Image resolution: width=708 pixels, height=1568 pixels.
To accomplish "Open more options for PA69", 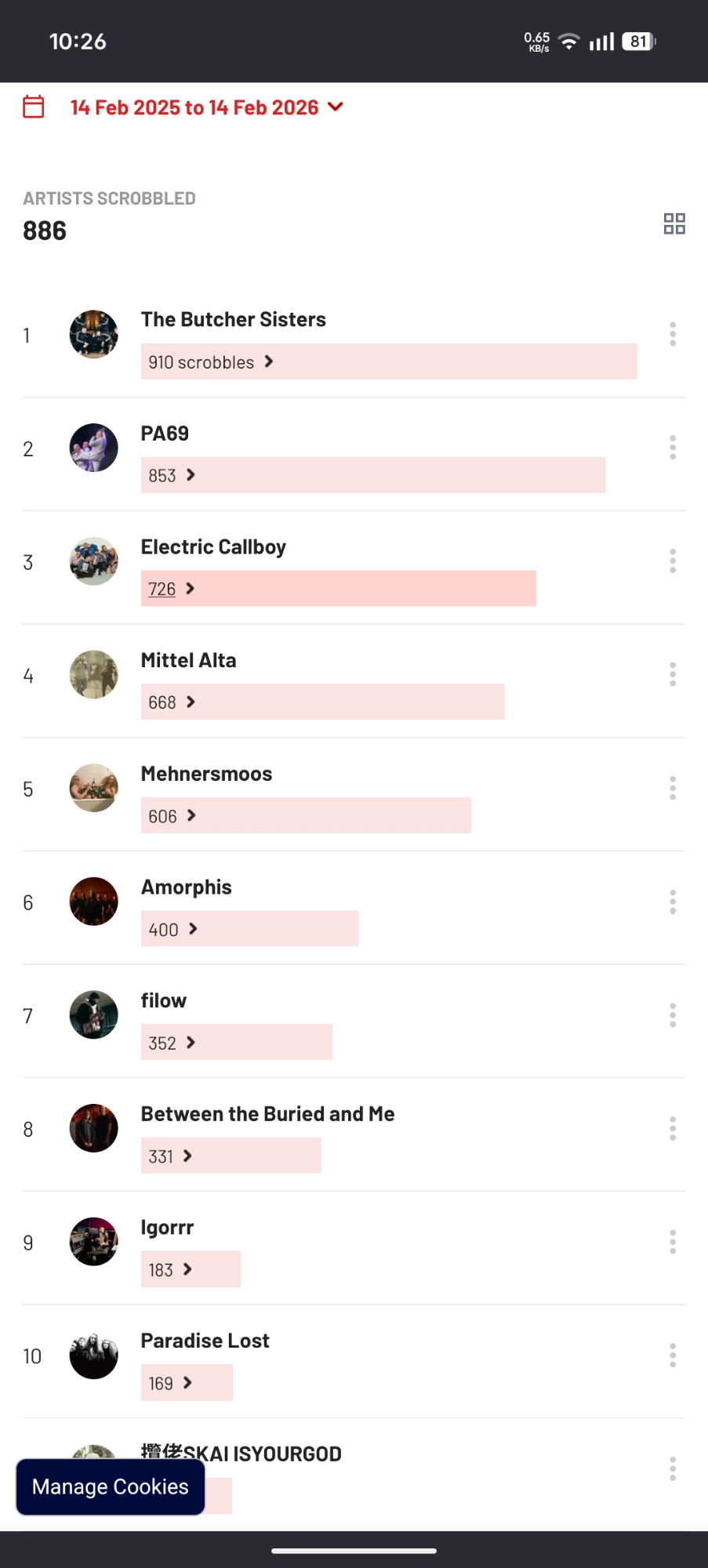I will [673, 448].
